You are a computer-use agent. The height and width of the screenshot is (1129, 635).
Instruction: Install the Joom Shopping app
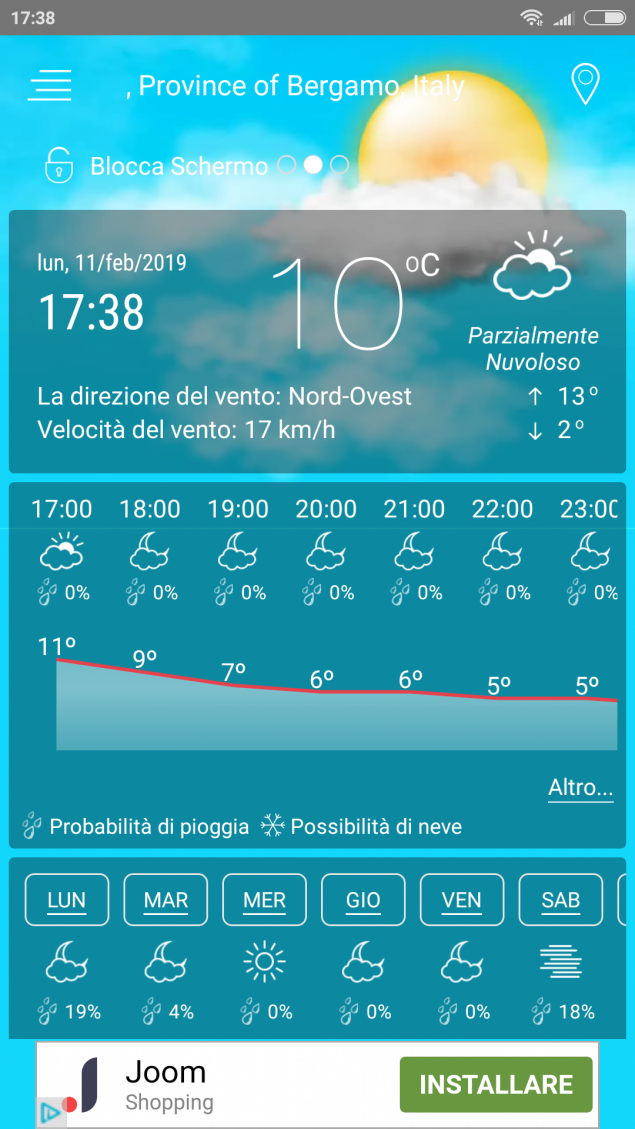coord(496,1084)
